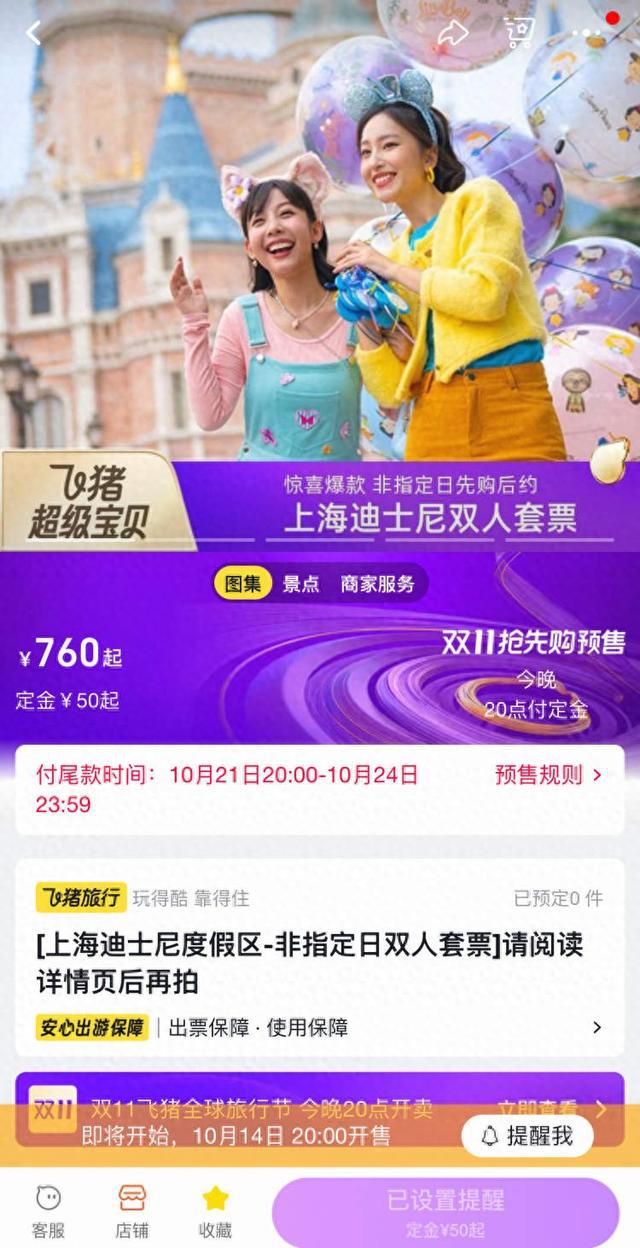Tap the 提醒我 reminder button
Viewport: 640px width, 1248px height.
(x=527, y=1136)
